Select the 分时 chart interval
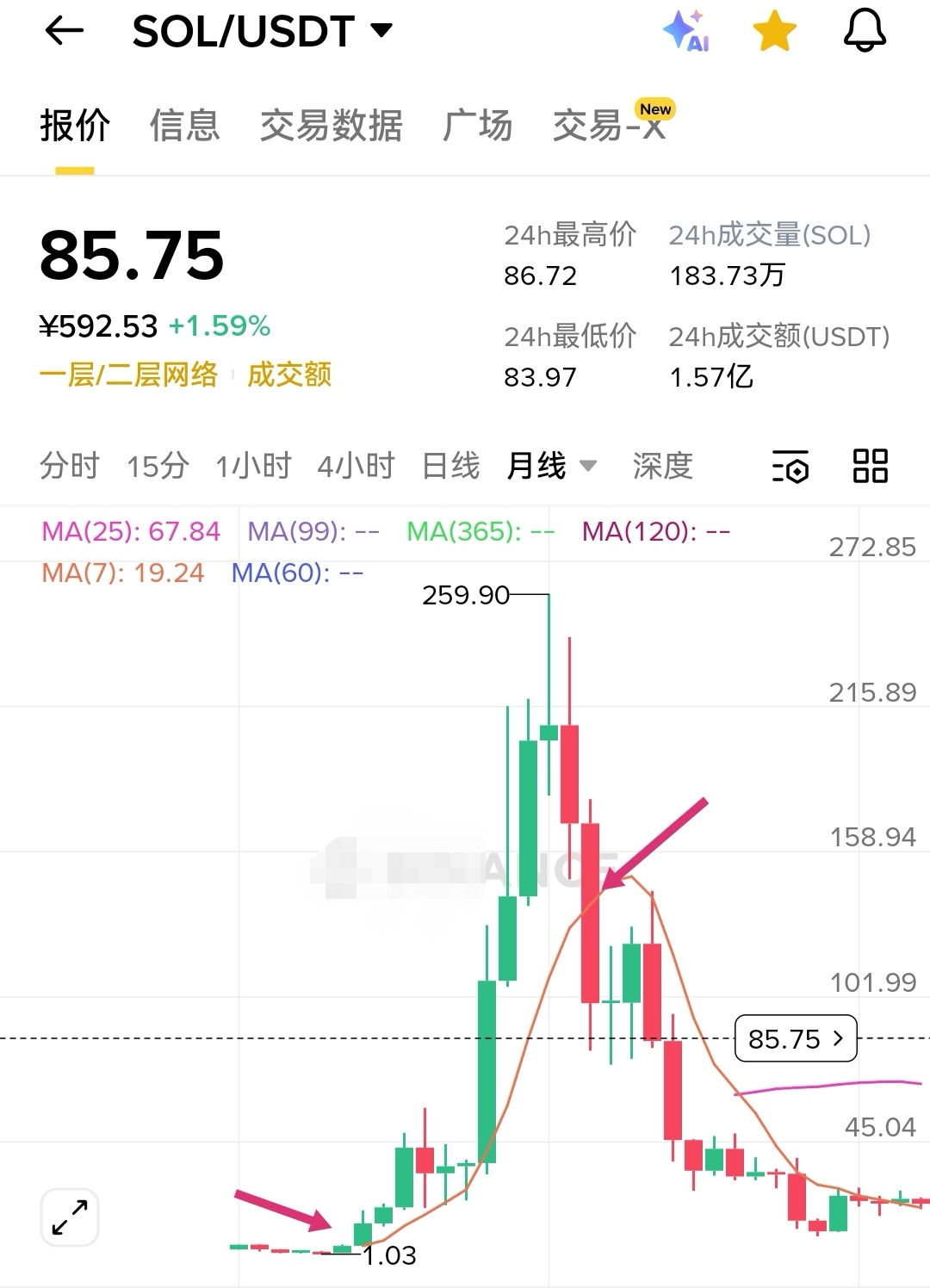 tap(70, 466)
